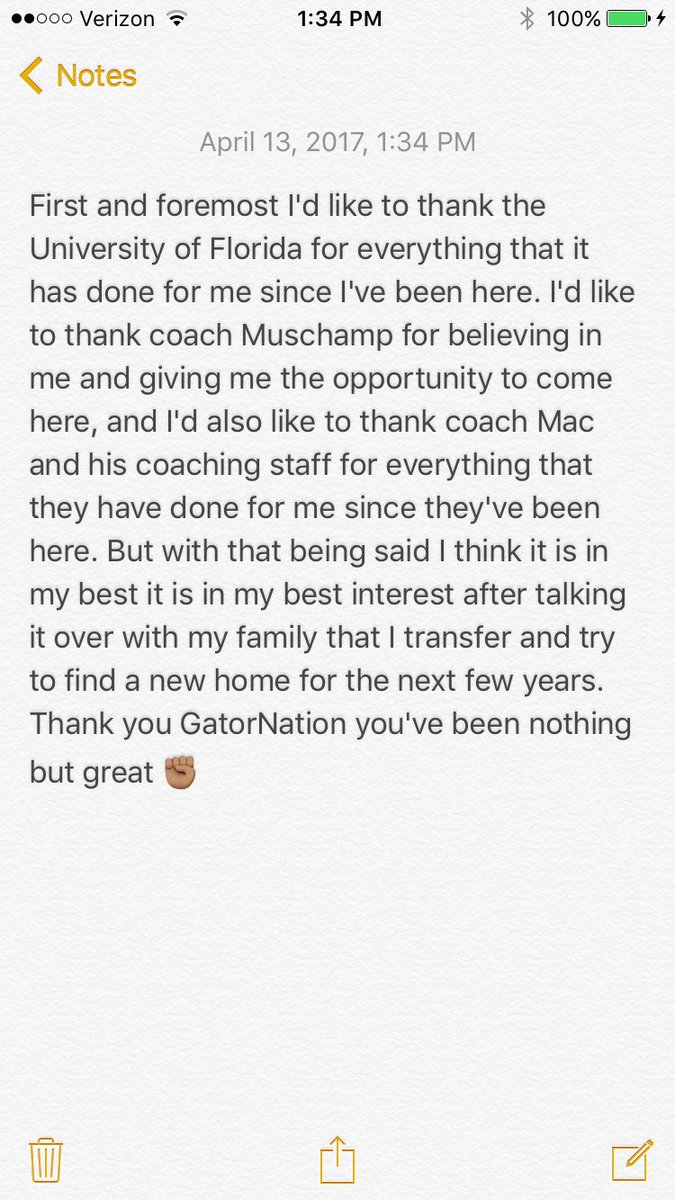The image size is (675, 1200).
Task: Share this note
Action: [337, 1160]
